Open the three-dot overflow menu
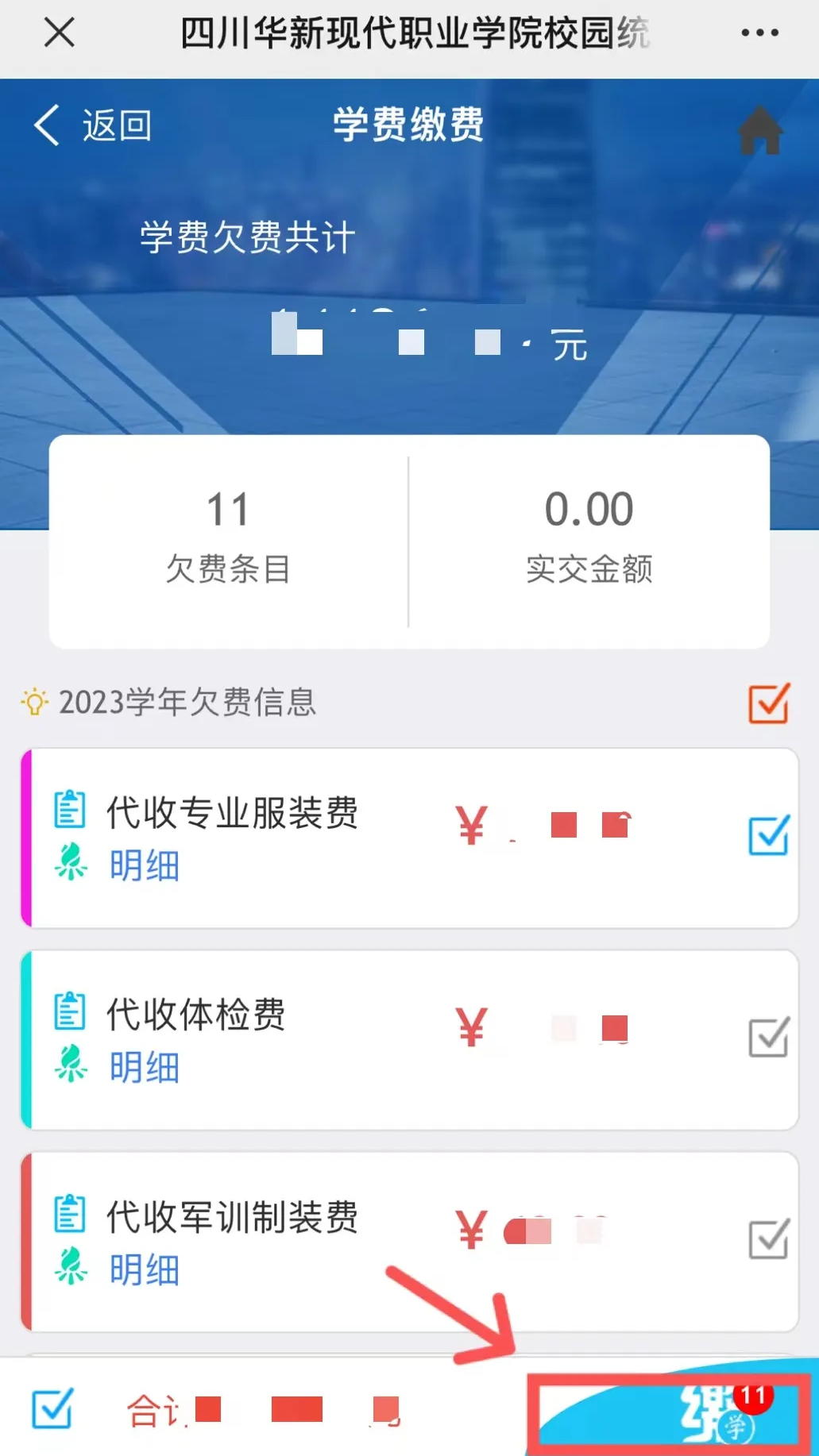Viewport: 819px width, 1456px height. (759, 33)
